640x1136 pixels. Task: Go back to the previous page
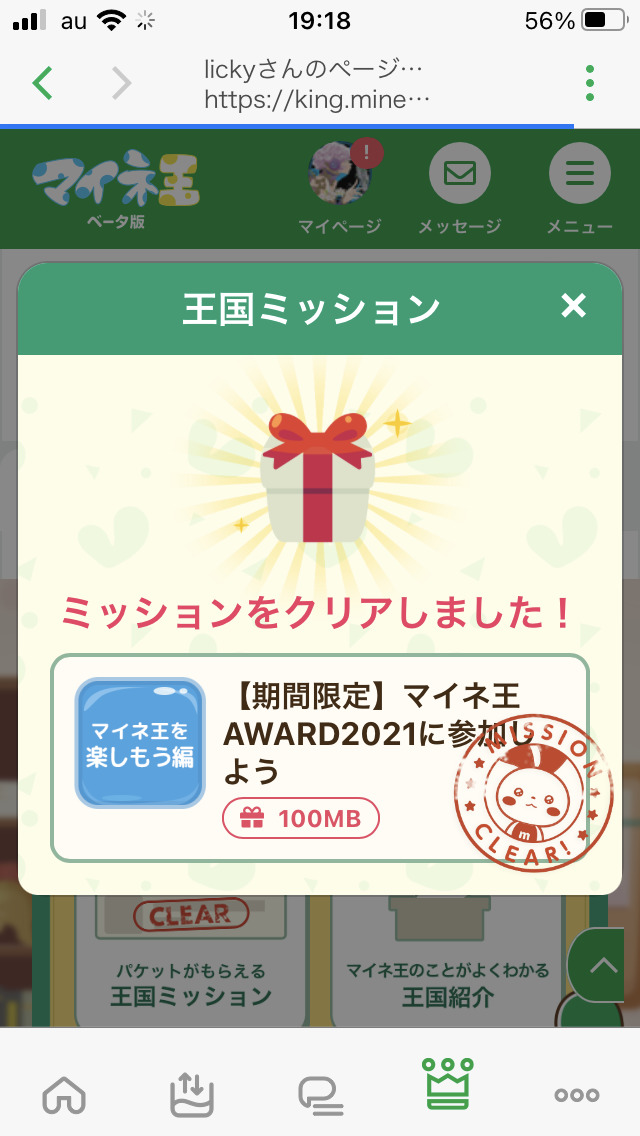pyautogui.click(x=42, y=83)
